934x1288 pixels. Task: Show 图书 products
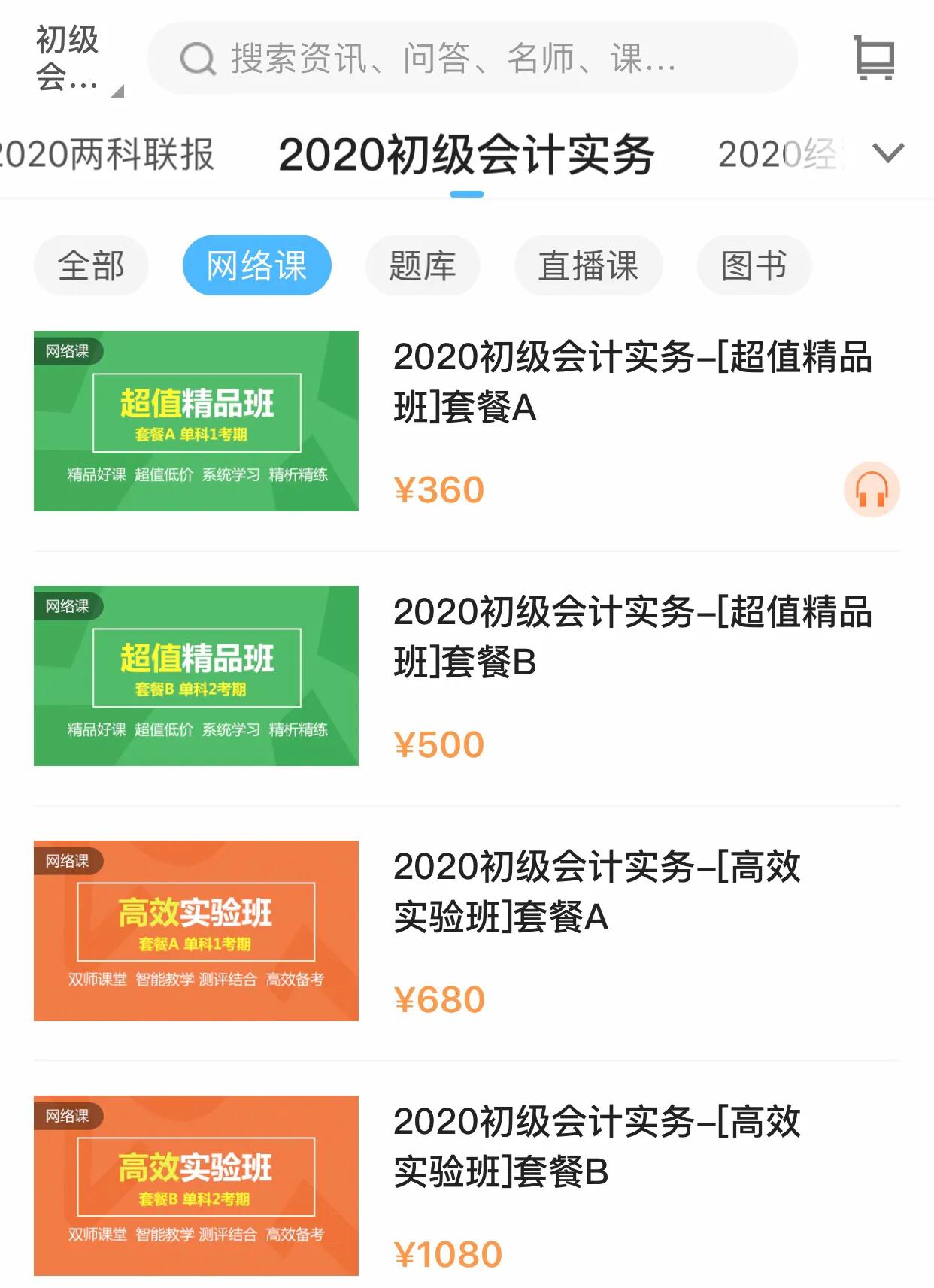click(x=754, y=265)
